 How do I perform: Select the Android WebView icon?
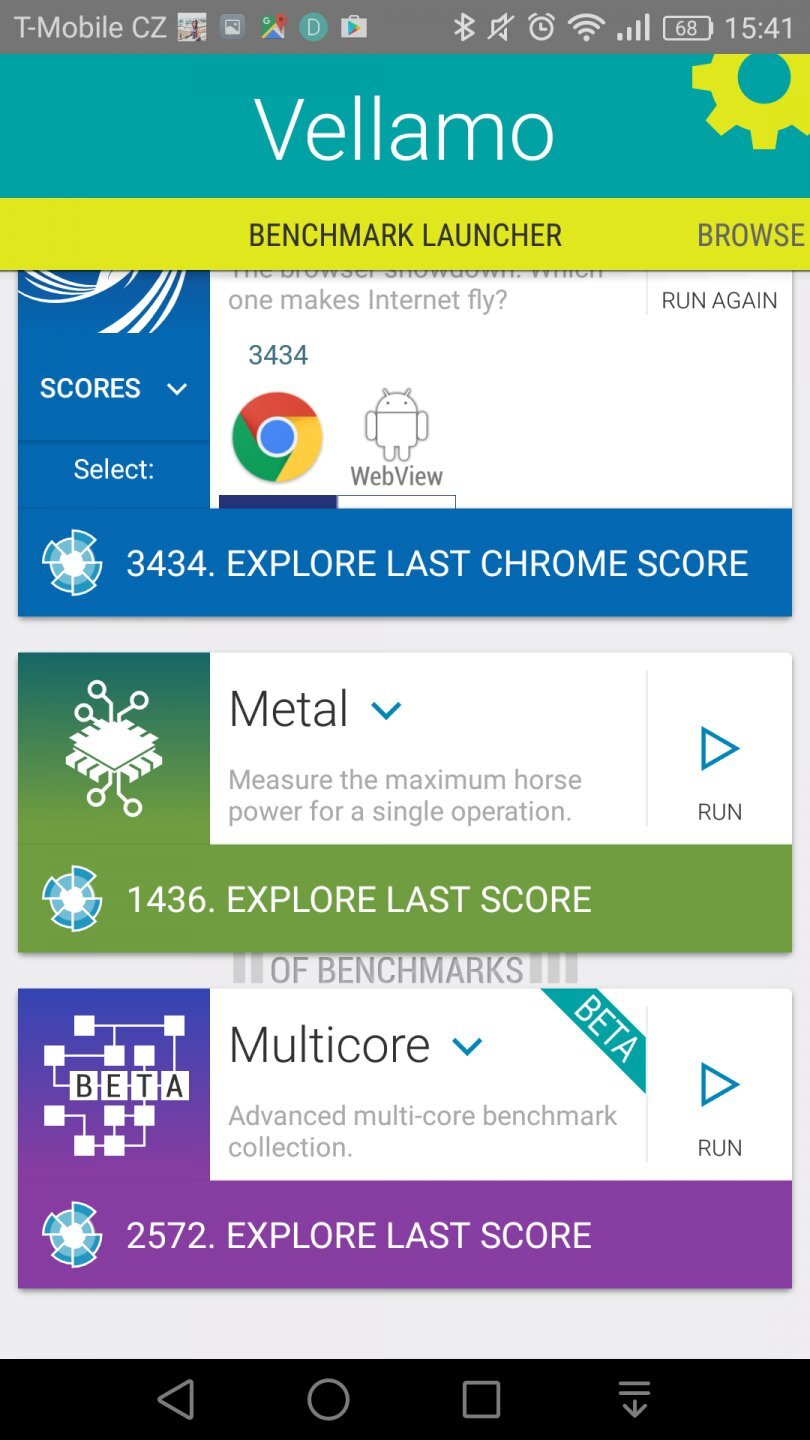pos(395,425)
